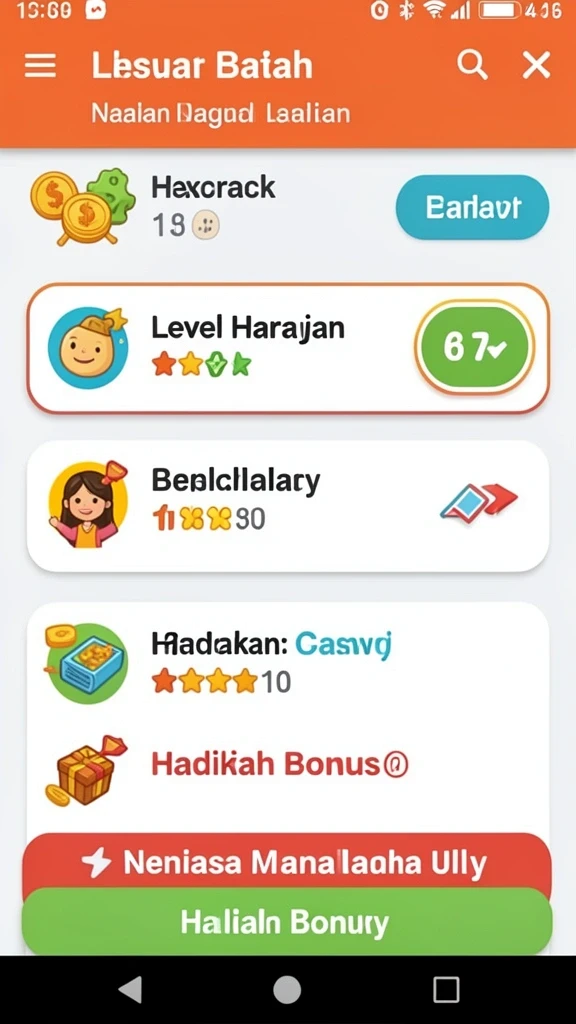This screenshot has width=576, height=1024.
Task: Open the Beplcllalary card
Action: click(x=288, y=506)
